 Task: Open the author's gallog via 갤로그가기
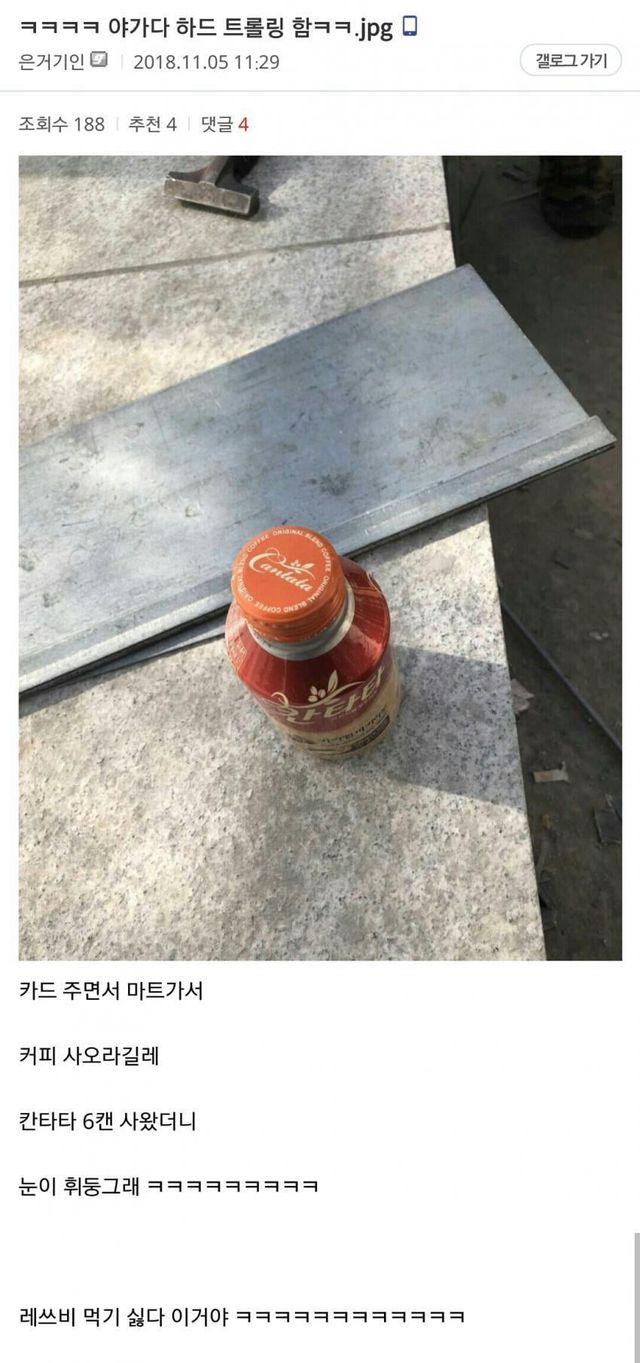point(571,61)
